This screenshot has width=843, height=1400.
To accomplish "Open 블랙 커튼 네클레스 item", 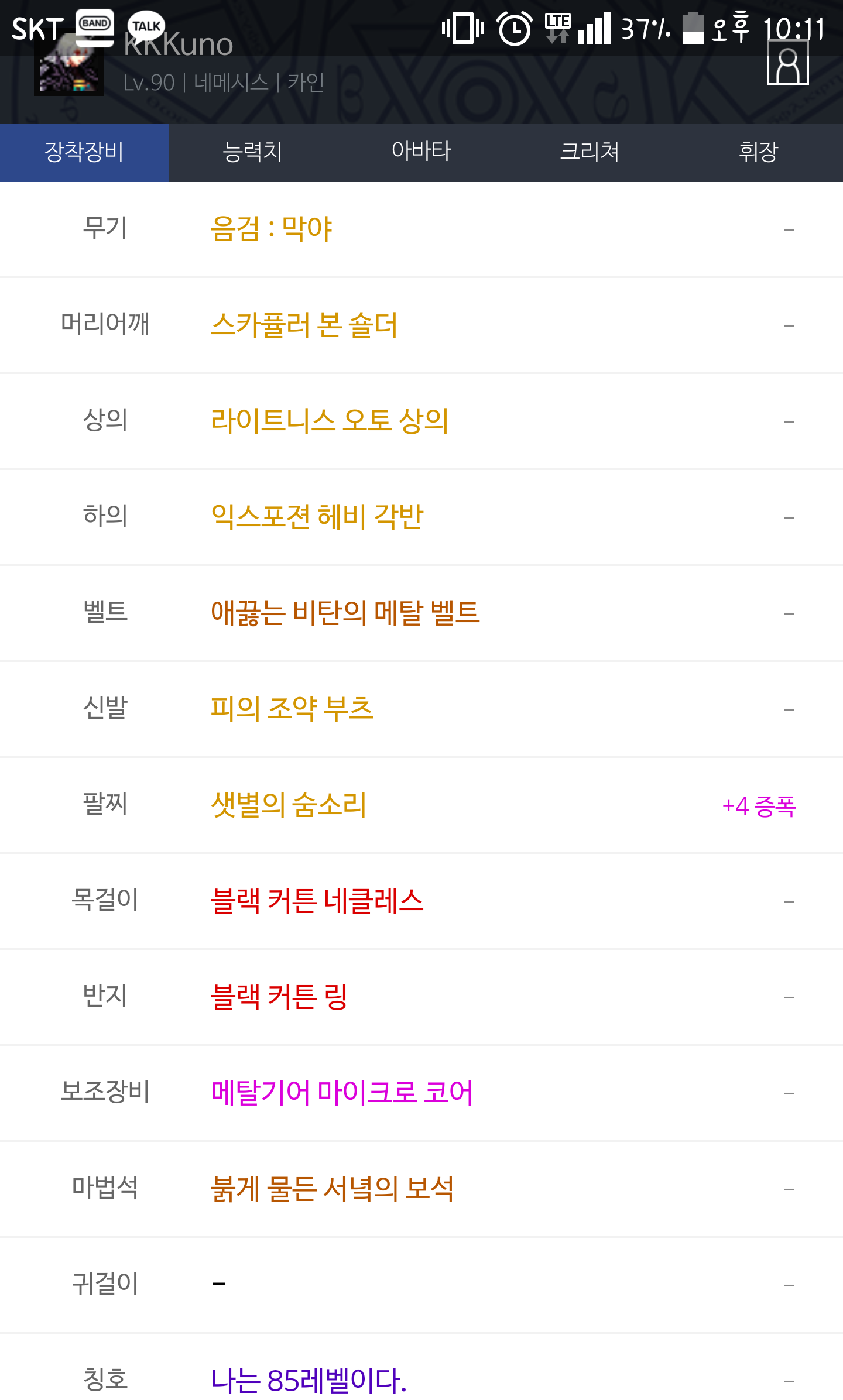I will pos(317,901).
